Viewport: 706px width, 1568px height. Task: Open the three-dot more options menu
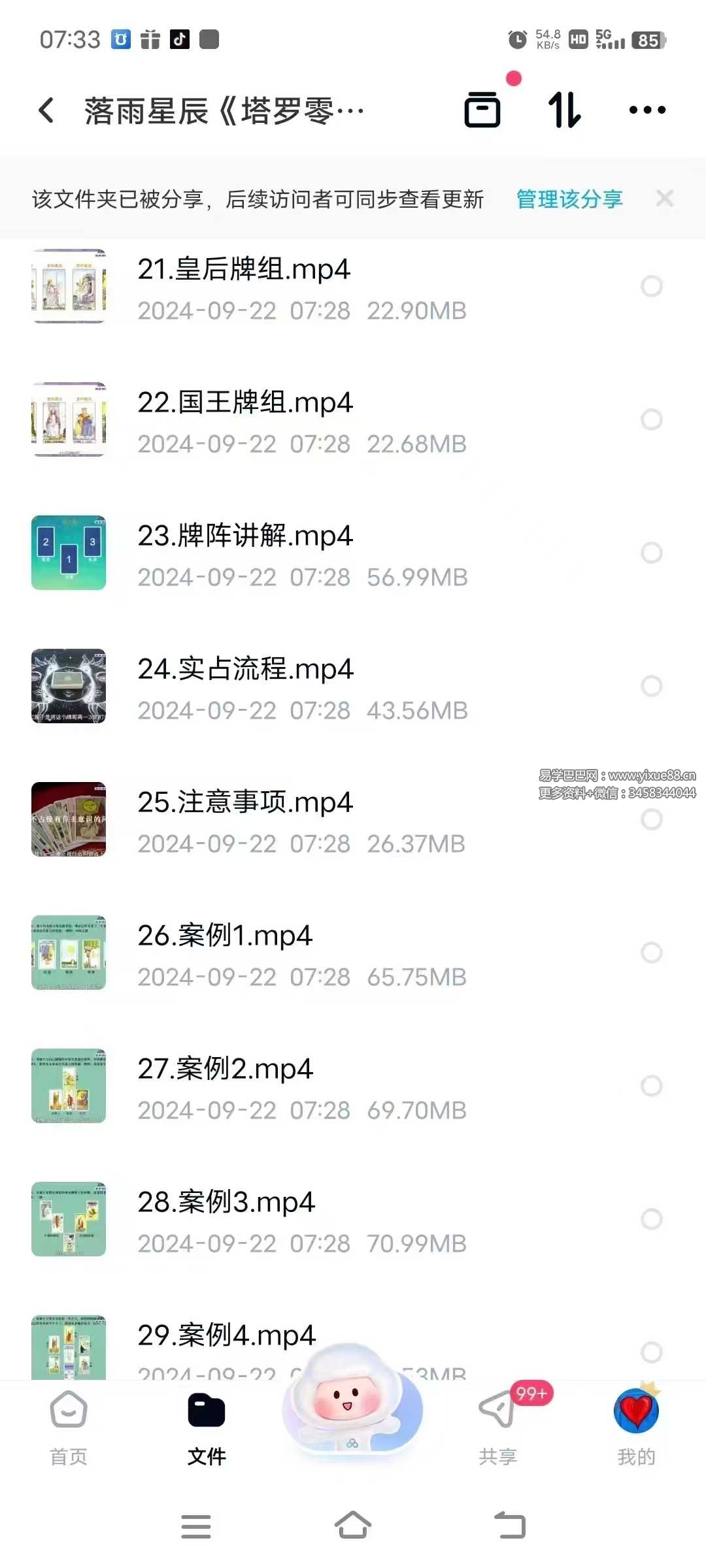[646, 110]
